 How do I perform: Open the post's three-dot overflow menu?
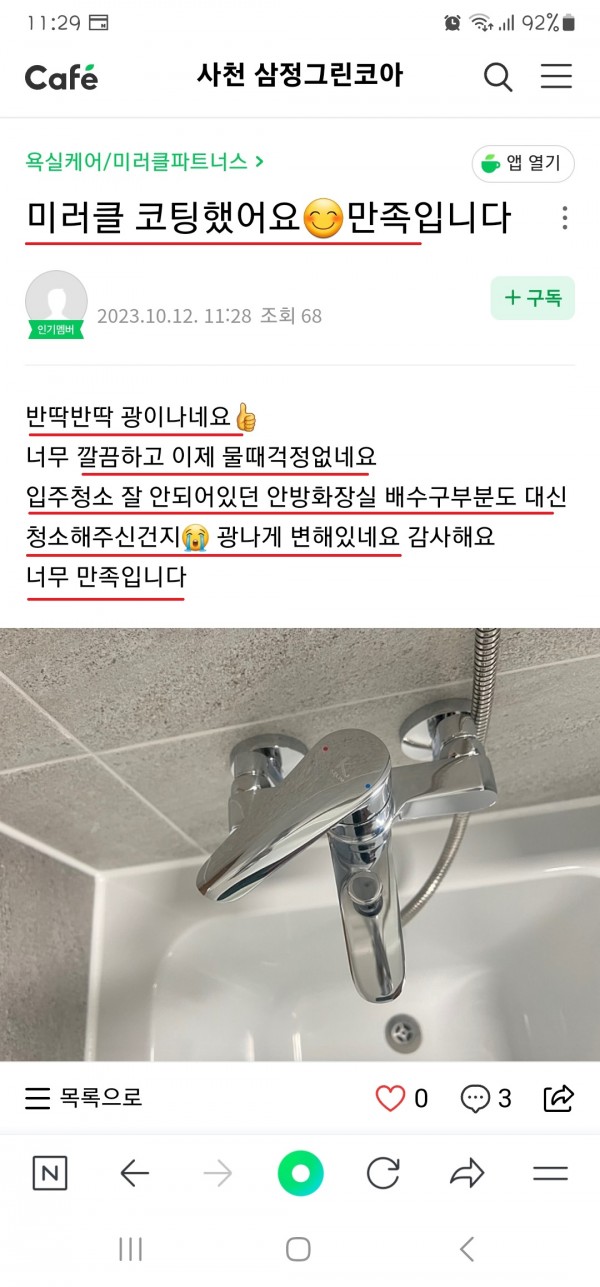(x=565, y=218)
